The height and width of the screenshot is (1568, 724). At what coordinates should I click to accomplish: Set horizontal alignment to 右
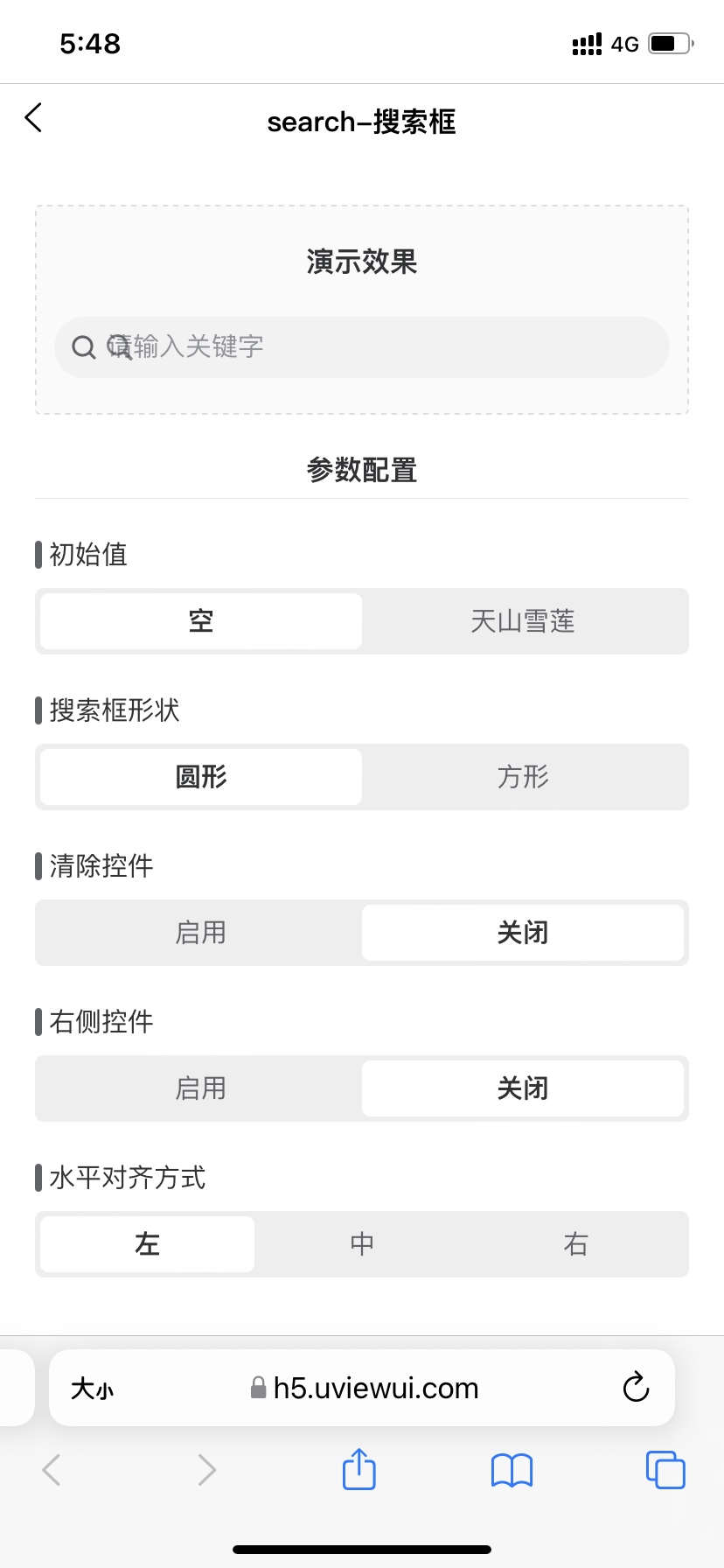[x=575, y=1243]
